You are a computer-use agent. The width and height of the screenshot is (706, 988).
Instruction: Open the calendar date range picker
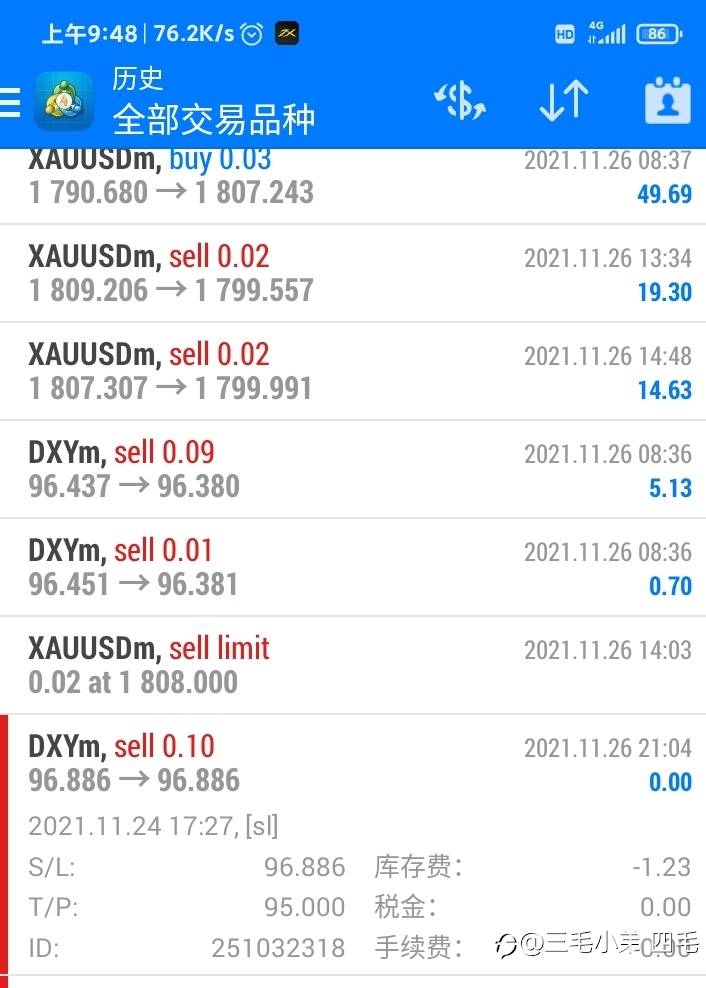tap(667, 101)
